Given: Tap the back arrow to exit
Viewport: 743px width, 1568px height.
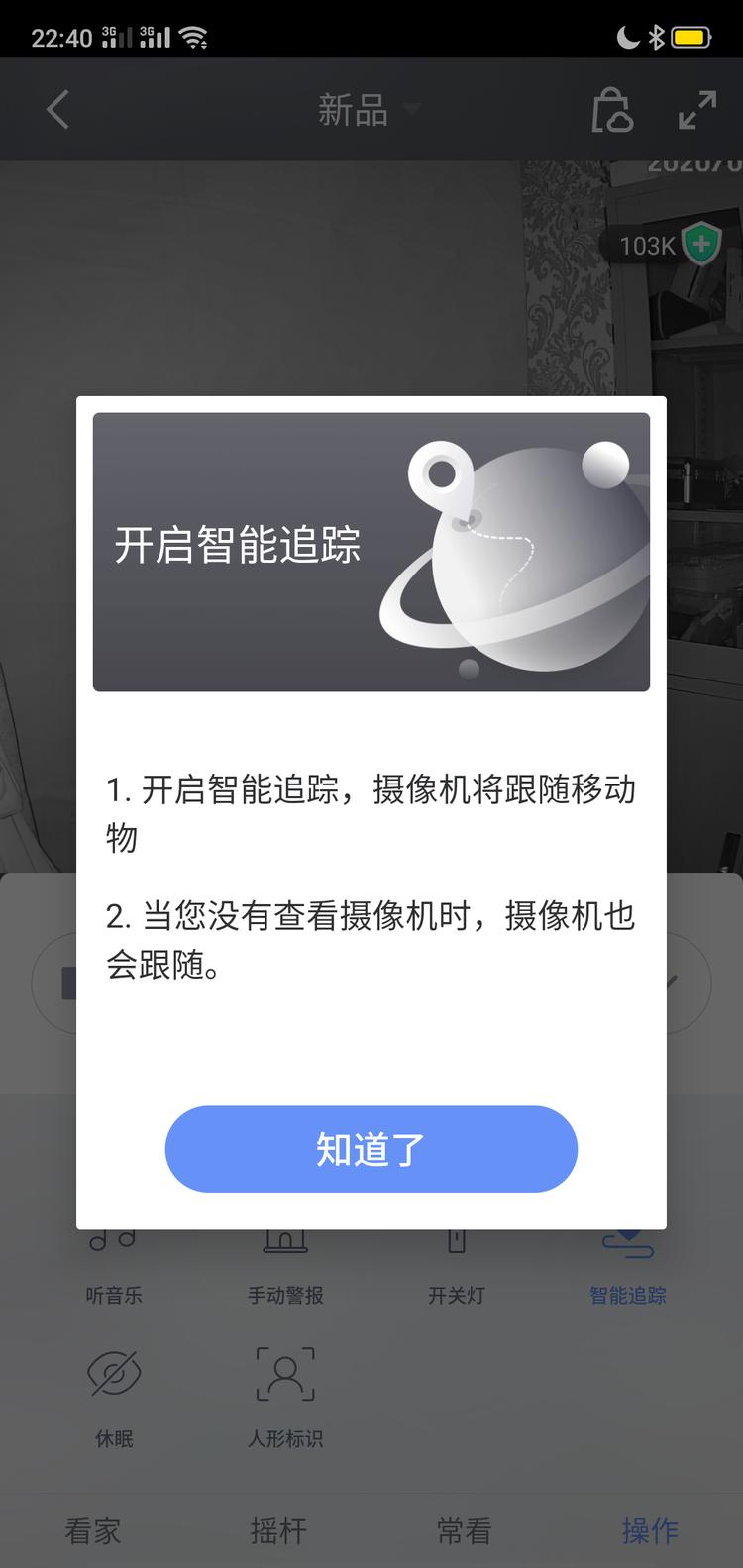Looking at the screenshot, I should coord(56,109).
